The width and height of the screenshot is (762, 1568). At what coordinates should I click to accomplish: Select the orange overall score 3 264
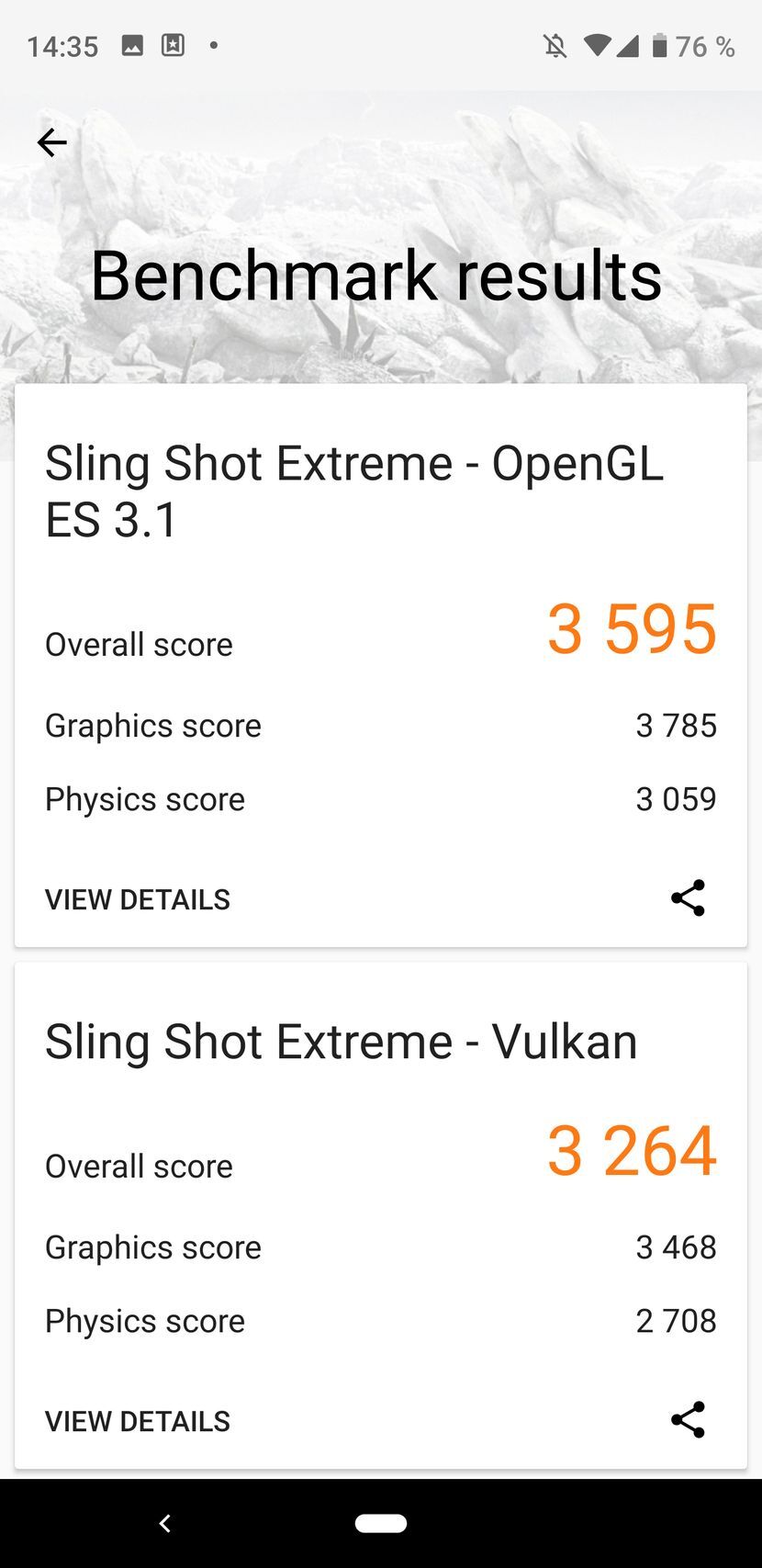pos(632,1151)
